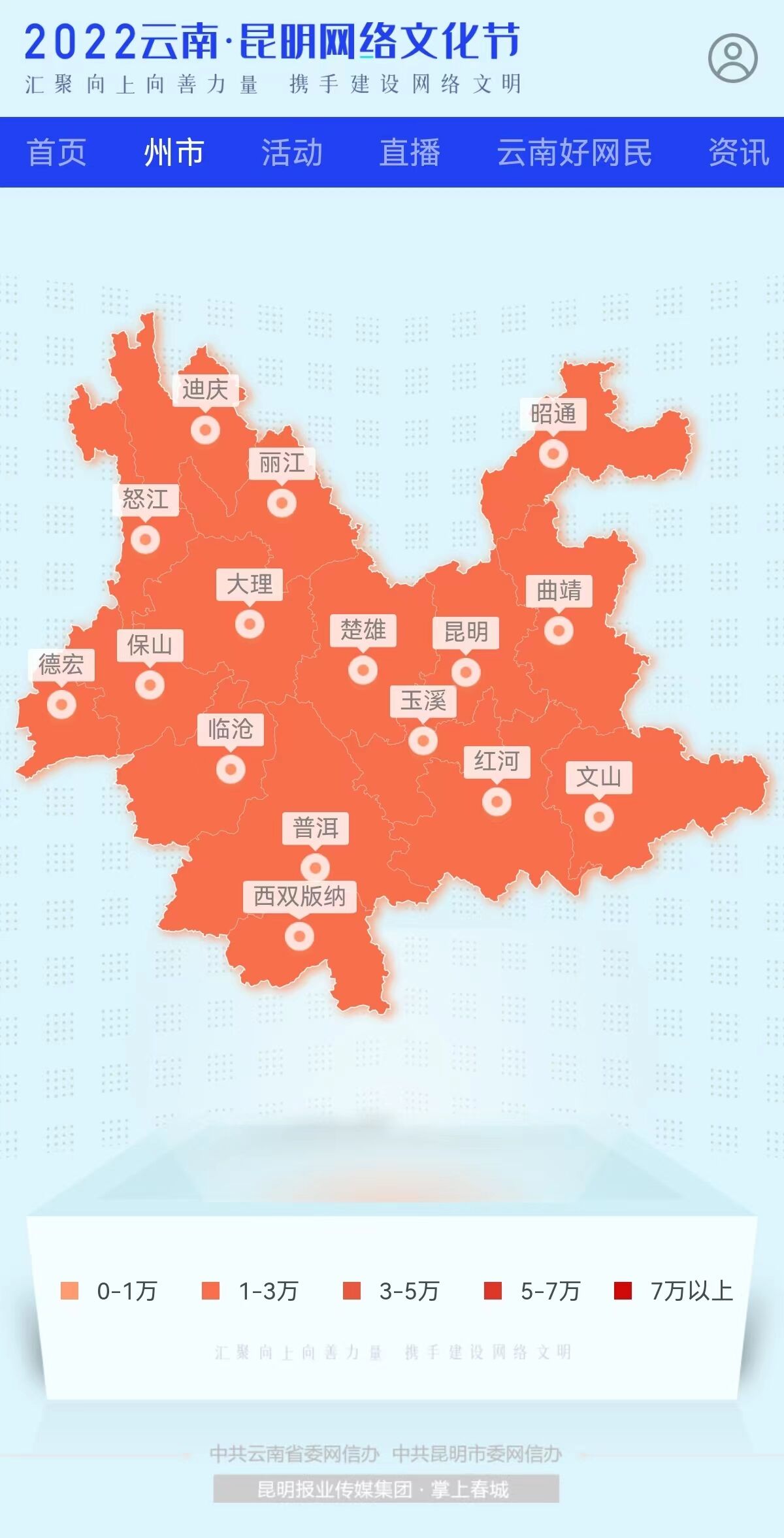Open 曲靖 map marker
This screenshot has width=784, height=1538.
(559, 630)
